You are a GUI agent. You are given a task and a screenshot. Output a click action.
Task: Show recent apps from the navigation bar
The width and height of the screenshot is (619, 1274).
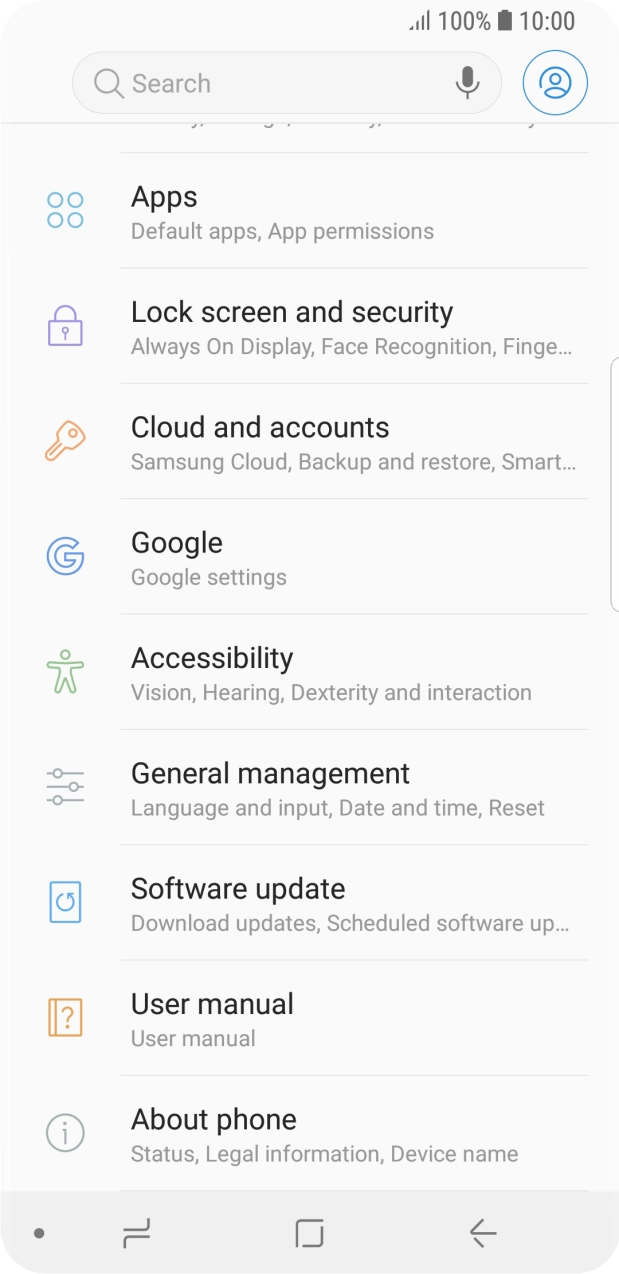(x=137, y=1234)
